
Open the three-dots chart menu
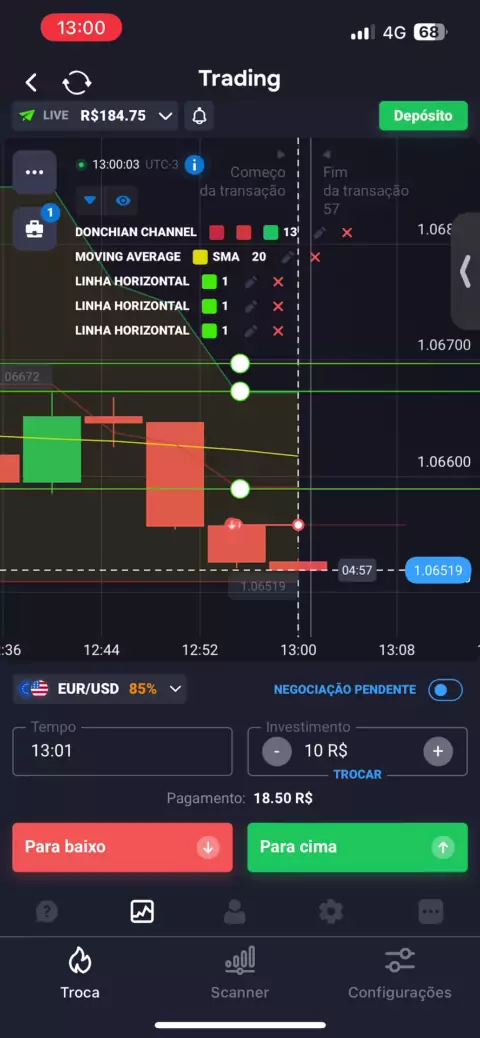point(34,172)
